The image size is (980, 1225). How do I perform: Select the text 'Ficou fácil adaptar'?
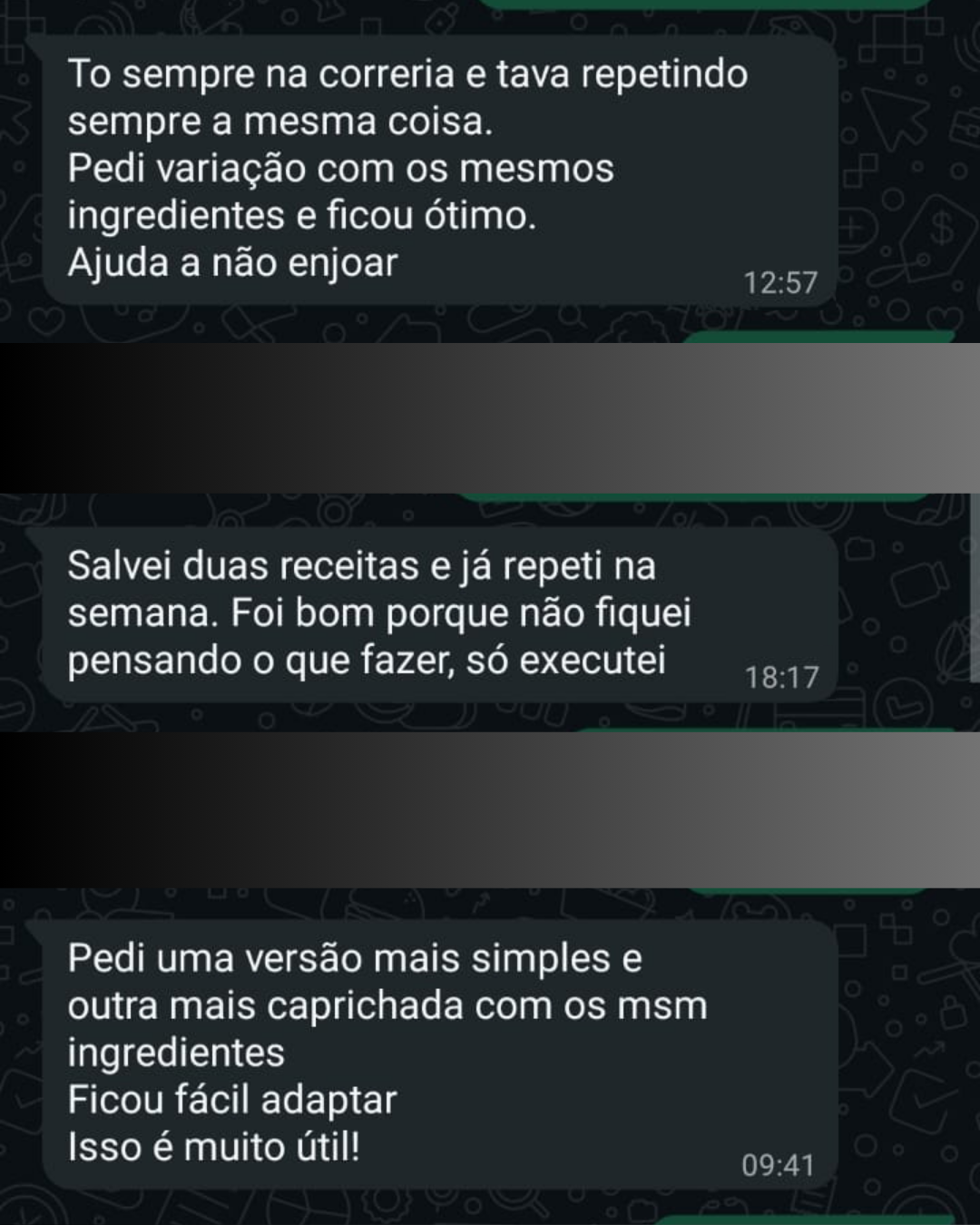[230, 1099]
